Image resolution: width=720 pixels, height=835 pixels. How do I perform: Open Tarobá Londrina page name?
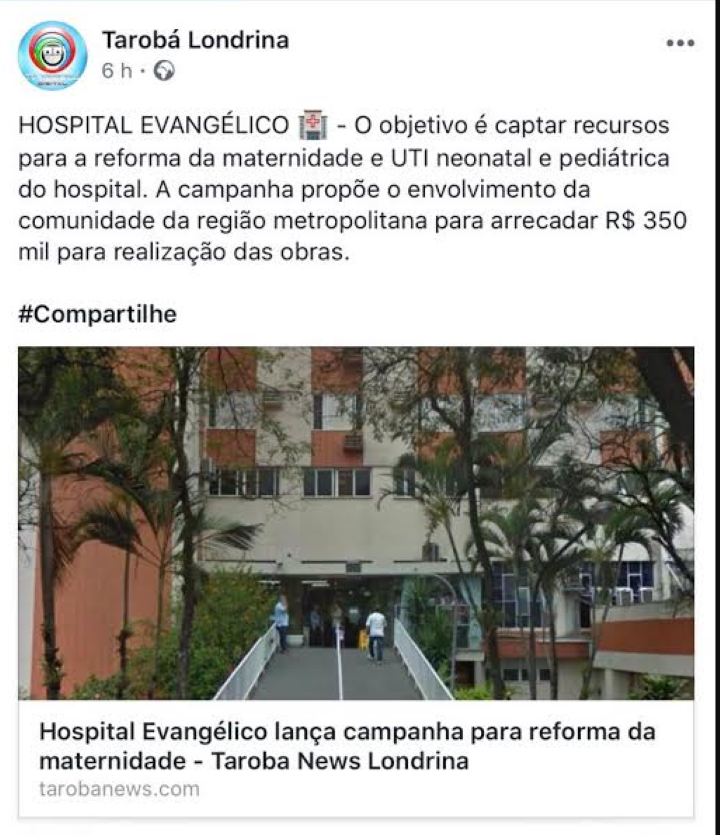(195, 41)
